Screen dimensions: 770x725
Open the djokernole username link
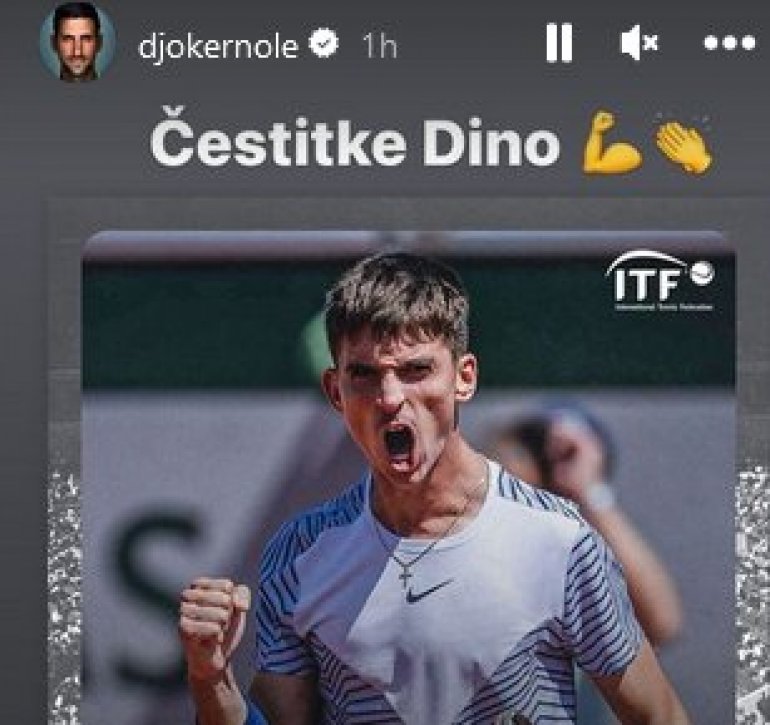(x=218, y=45)
